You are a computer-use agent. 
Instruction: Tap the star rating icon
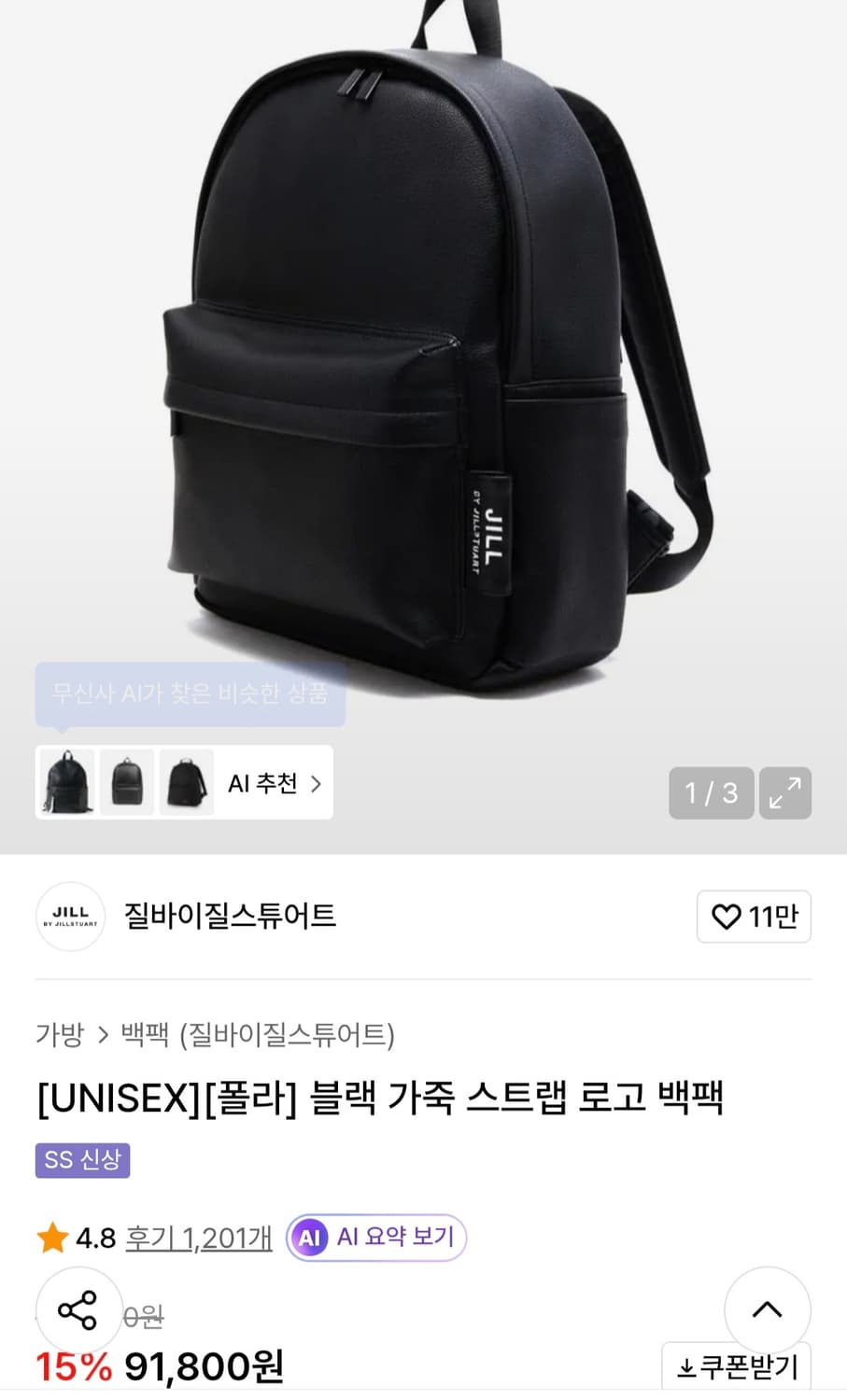54,1237
